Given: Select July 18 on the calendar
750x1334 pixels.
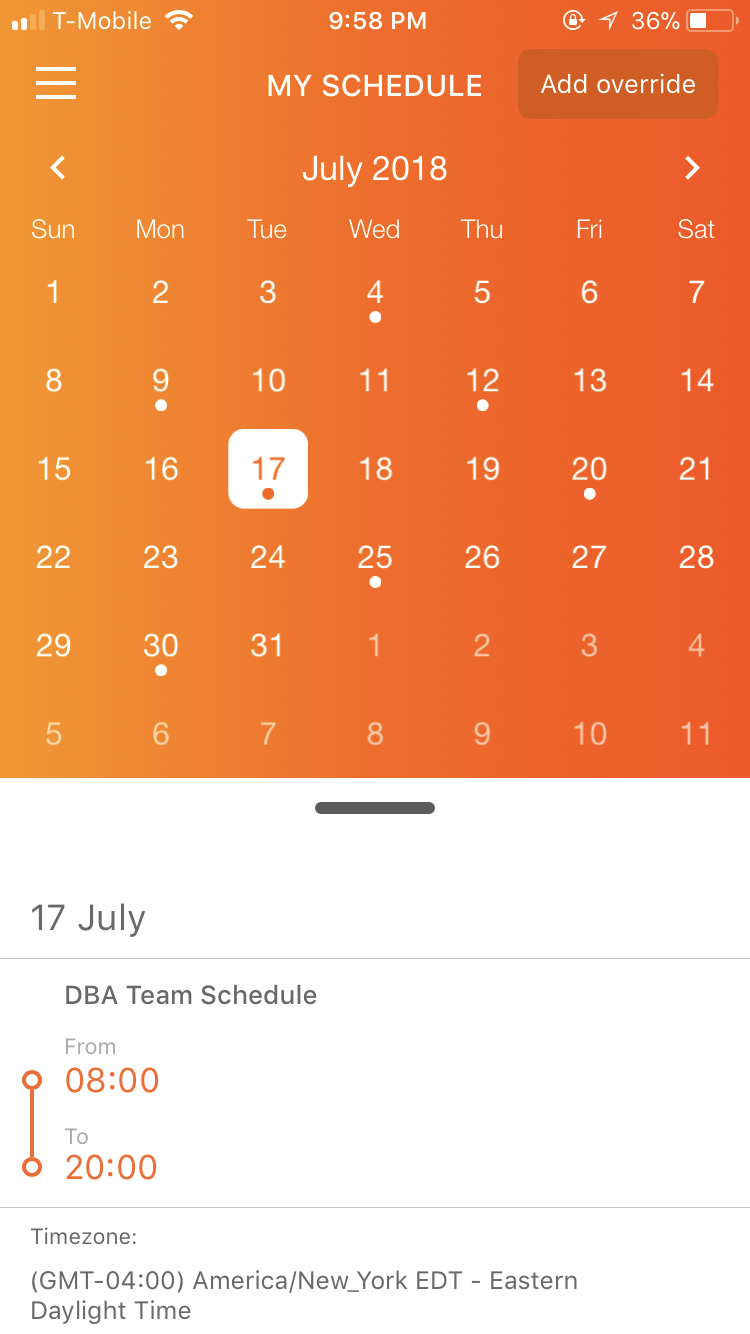Looking at the screenshot, I should click(375, 469).
